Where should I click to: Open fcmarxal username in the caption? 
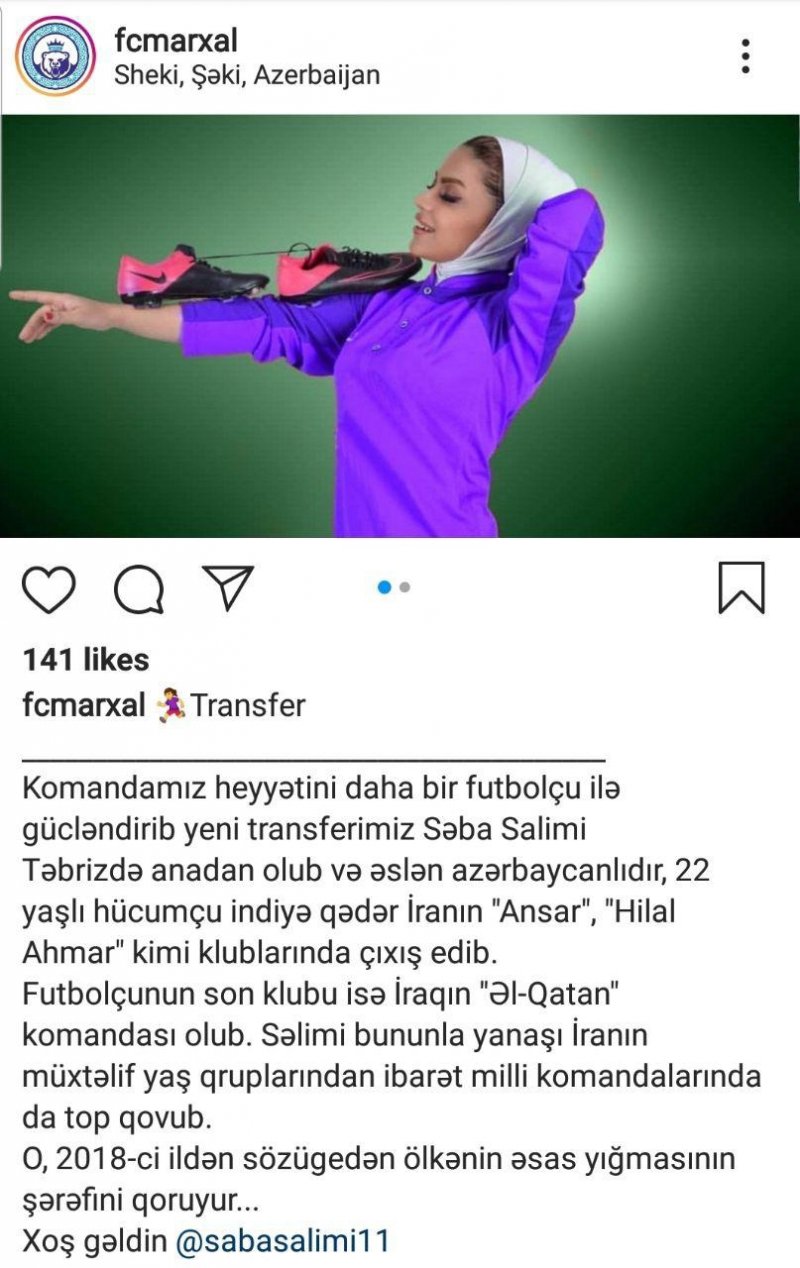pyautogui.click(x=84, y=706)
